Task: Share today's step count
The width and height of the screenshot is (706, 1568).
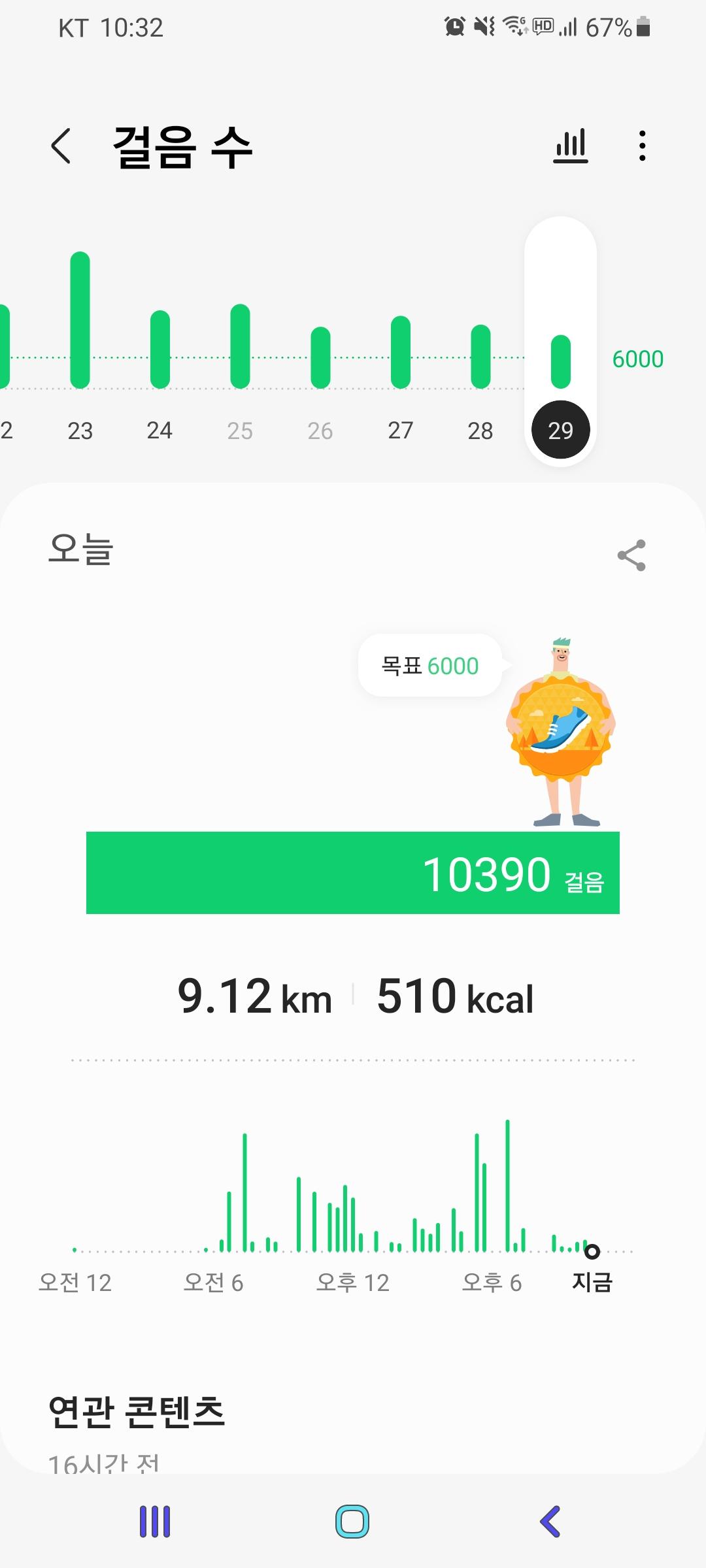Action: (631, 555)
